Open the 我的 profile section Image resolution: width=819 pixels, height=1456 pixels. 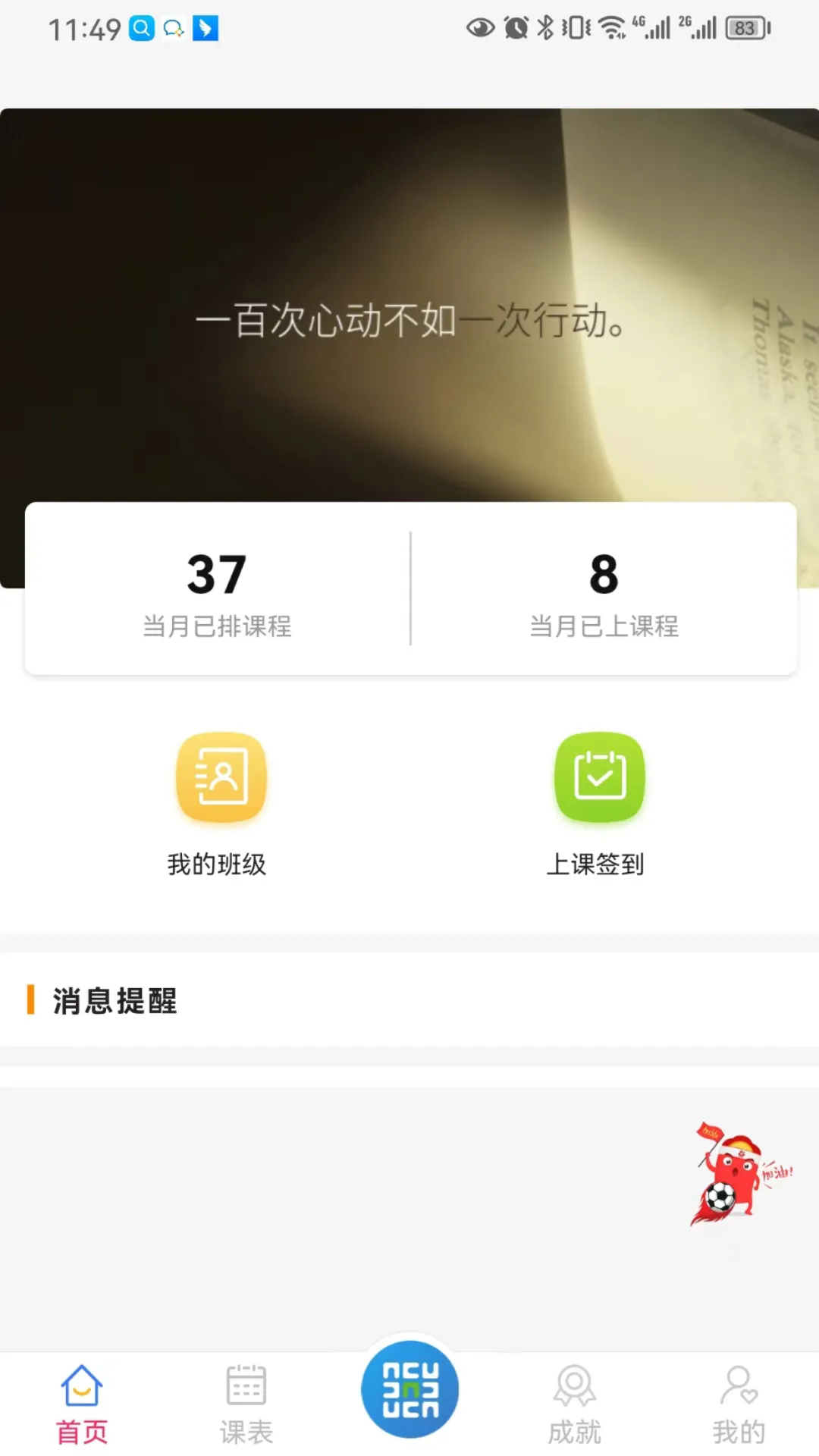[738, 1399]
